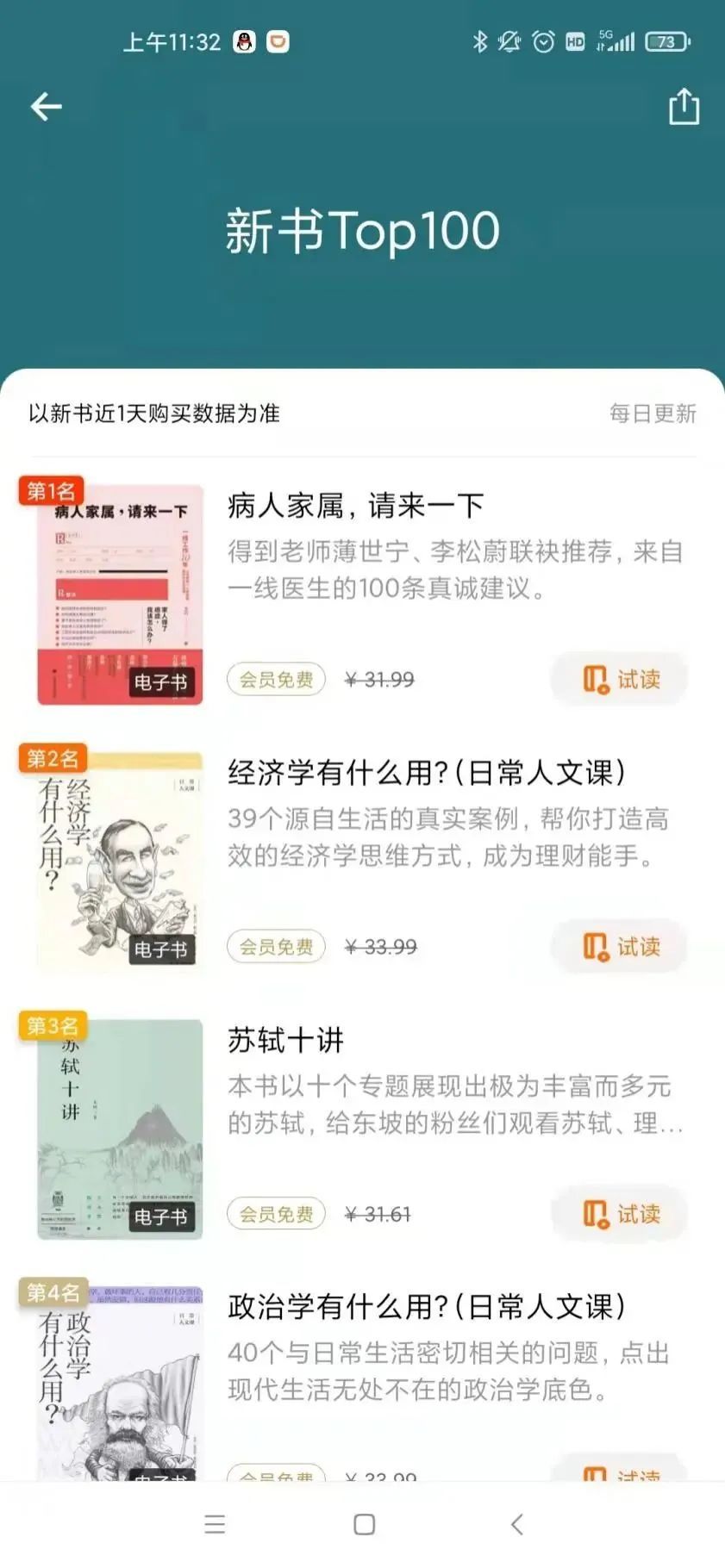Tap 试读 for 病人家属,请来一下
This screenshot has width=725, height=1568.
[x=620, y=679]
